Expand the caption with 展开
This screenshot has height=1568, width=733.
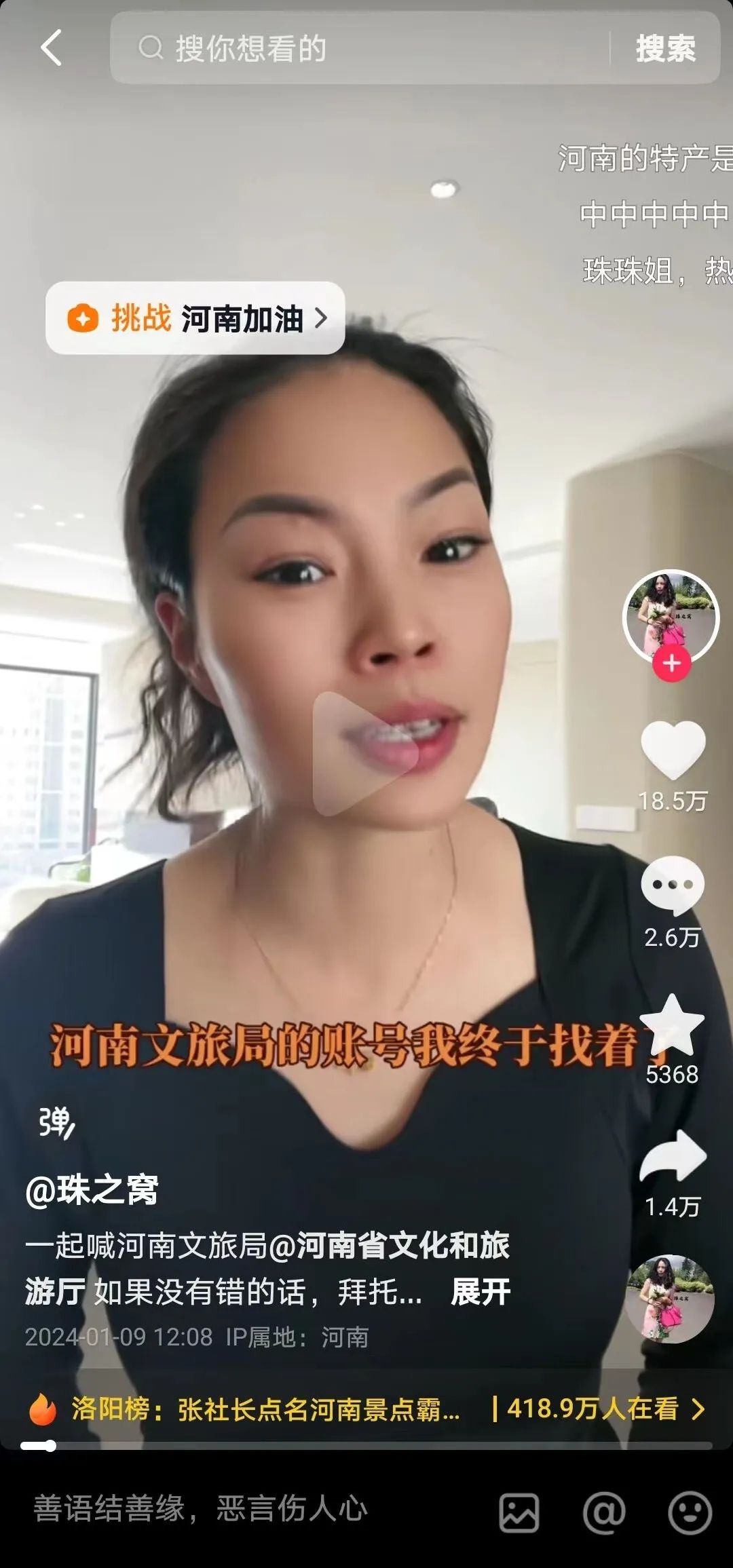481,1291
